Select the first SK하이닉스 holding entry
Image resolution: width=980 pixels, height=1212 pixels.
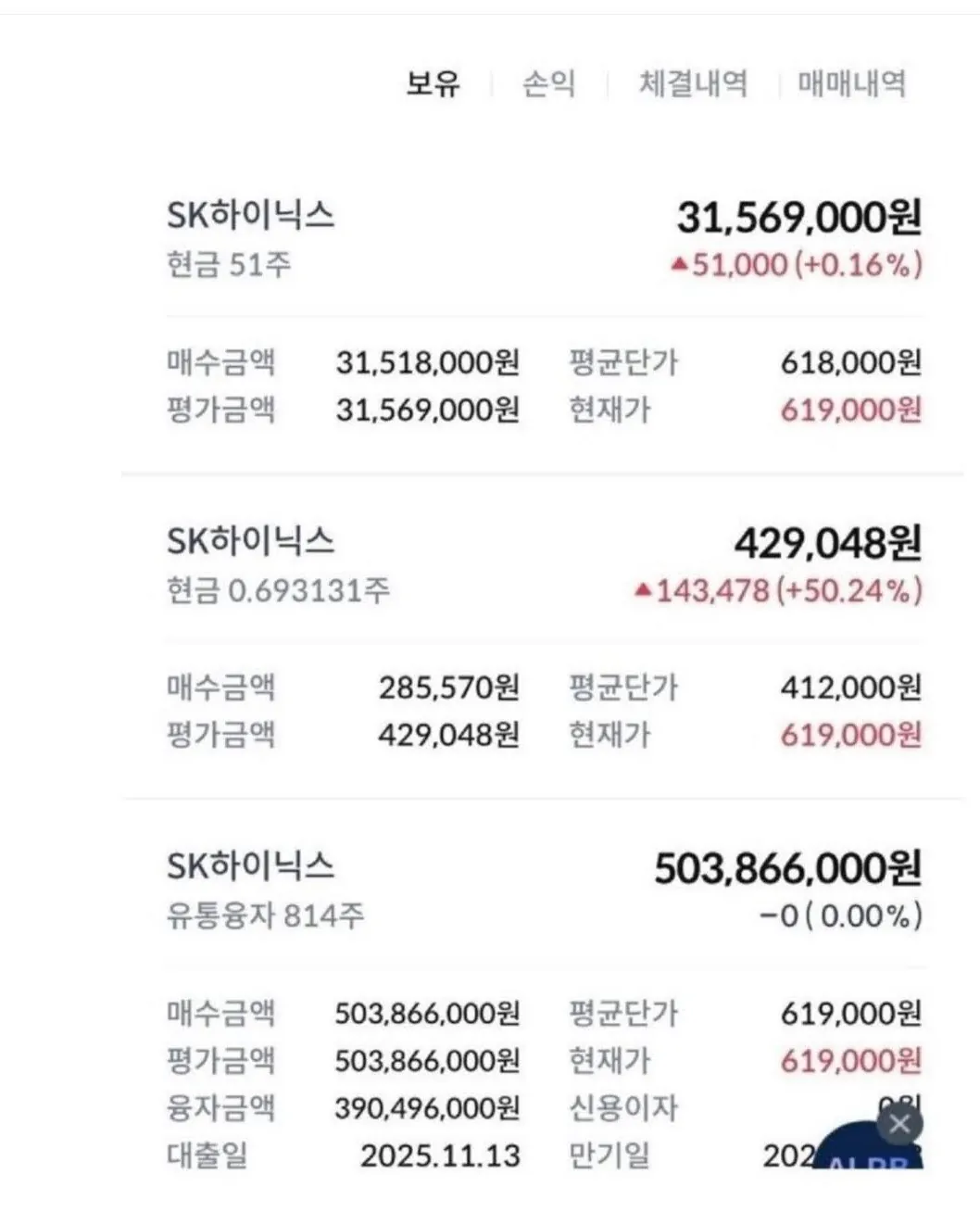(254, 215)
